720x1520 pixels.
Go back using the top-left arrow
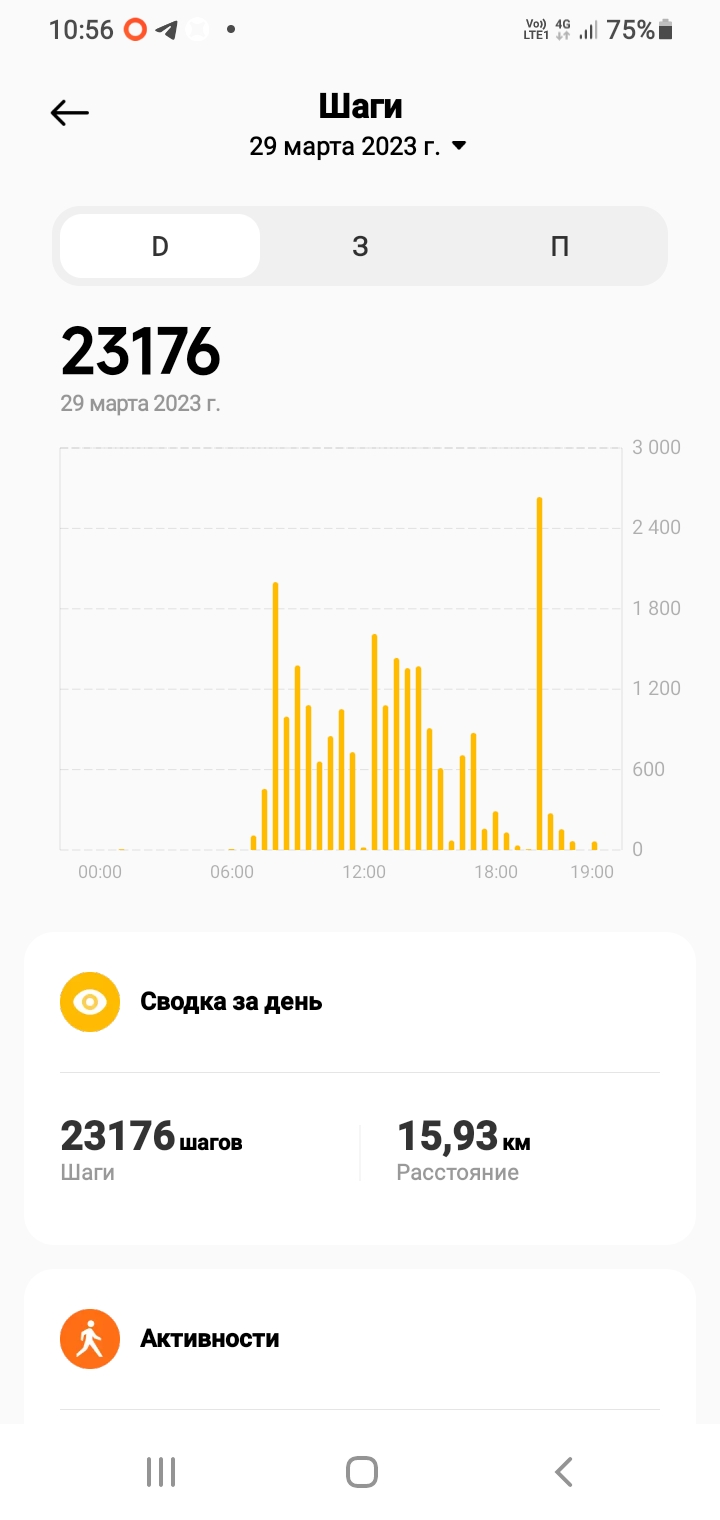pos(70,113)
